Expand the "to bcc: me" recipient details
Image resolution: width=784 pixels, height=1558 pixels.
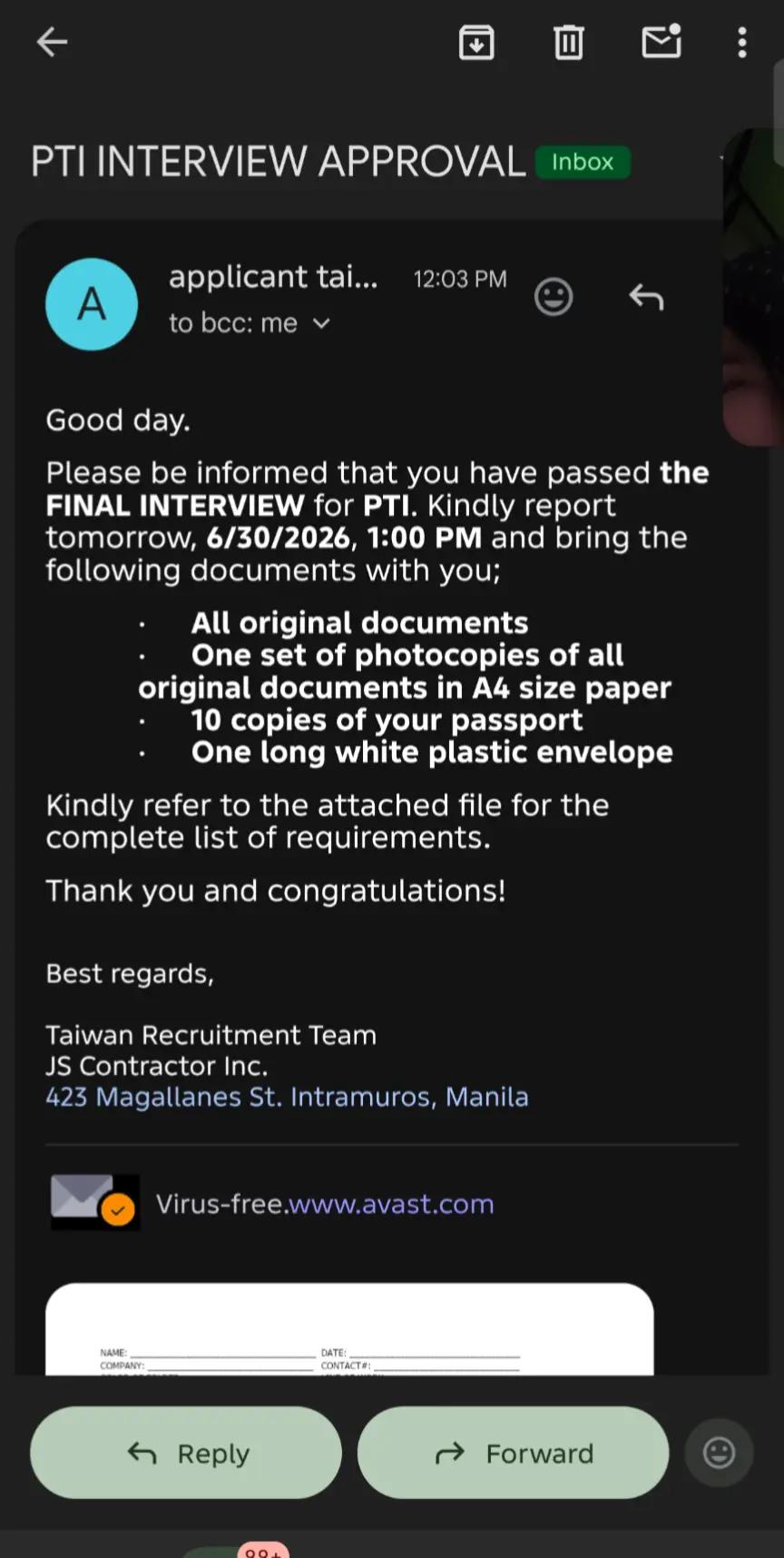[x=250, y=323]
